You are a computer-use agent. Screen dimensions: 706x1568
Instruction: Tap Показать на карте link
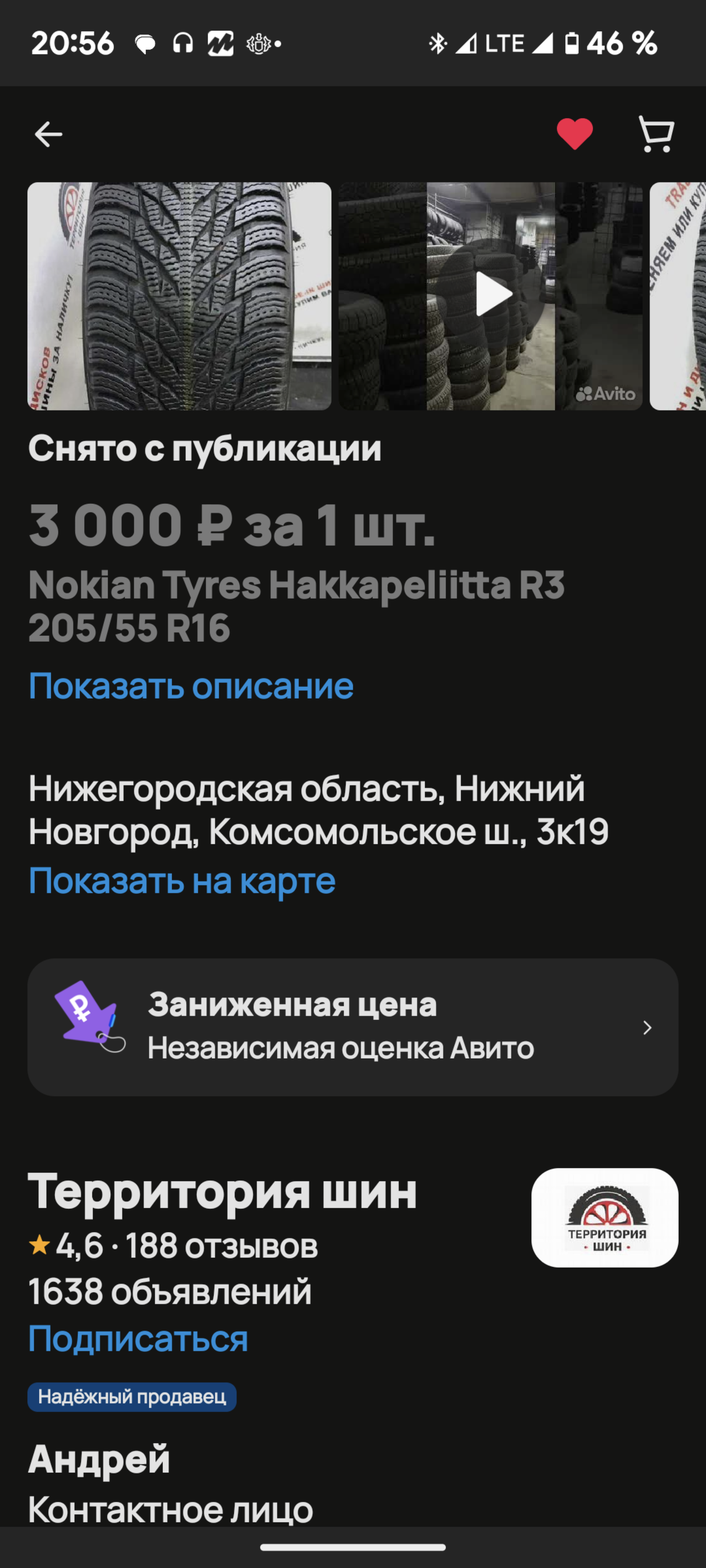pos(182,881)
